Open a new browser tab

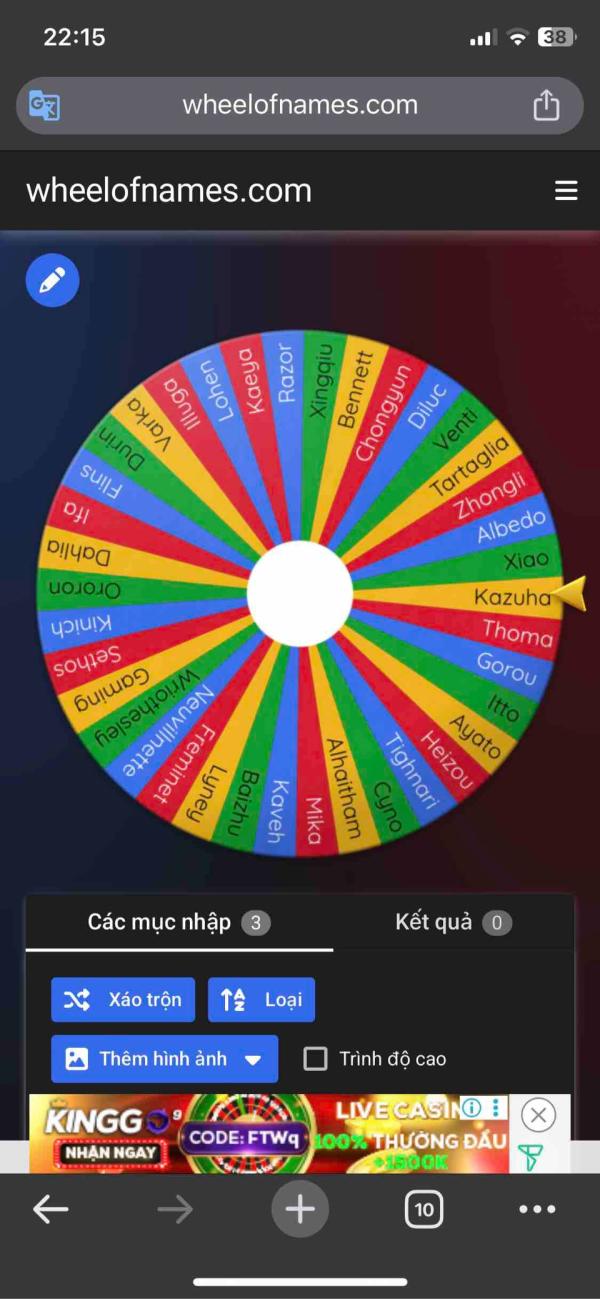300,1210
